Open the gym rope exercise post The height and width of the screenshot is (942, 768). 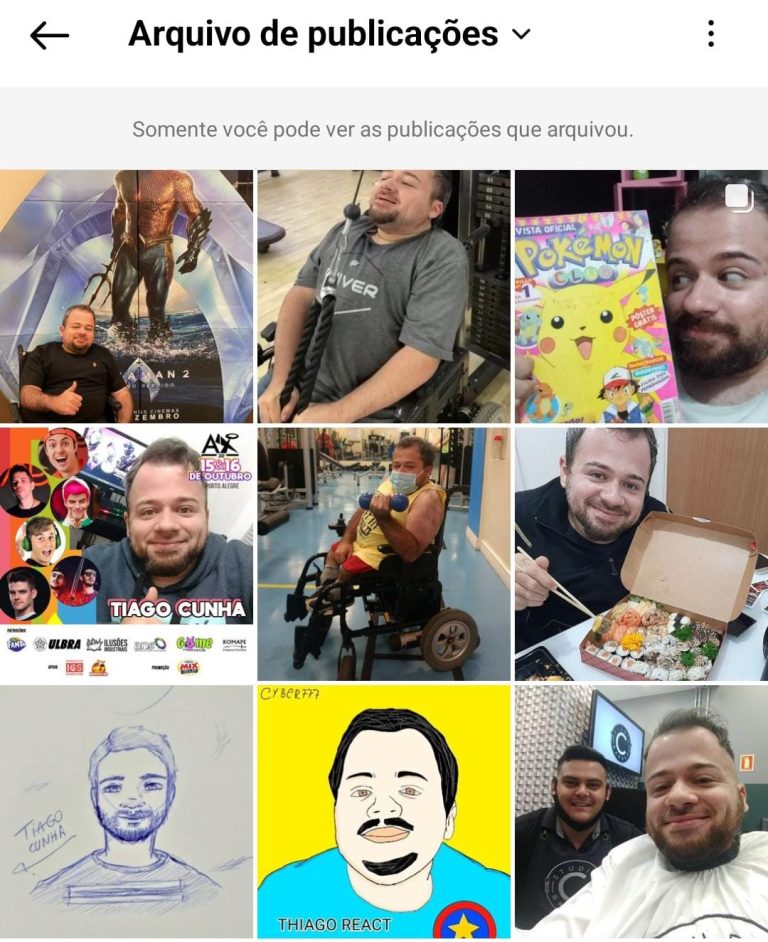coord(384,296)
